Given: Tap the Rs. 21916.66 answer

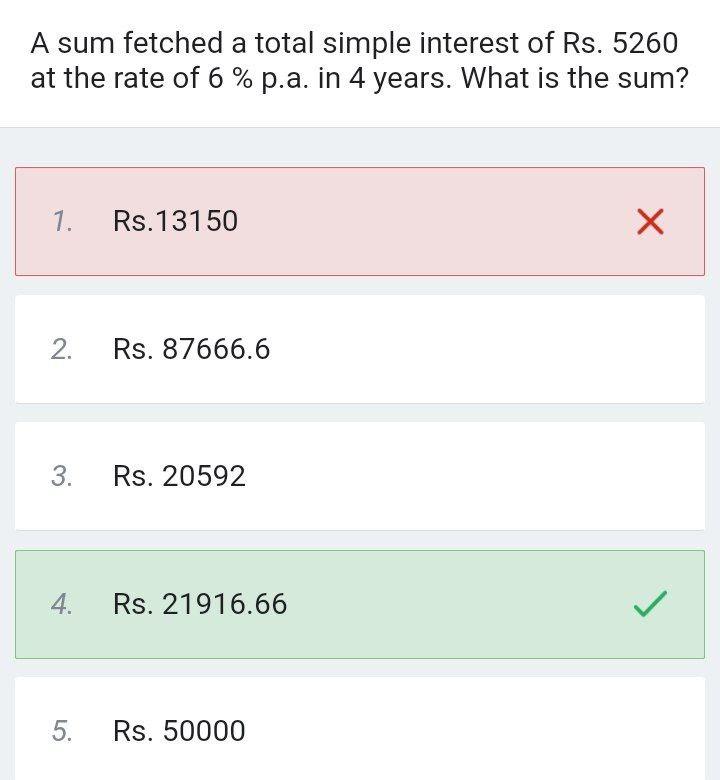Looking at the screenshot, I should (x=359, y=604).
